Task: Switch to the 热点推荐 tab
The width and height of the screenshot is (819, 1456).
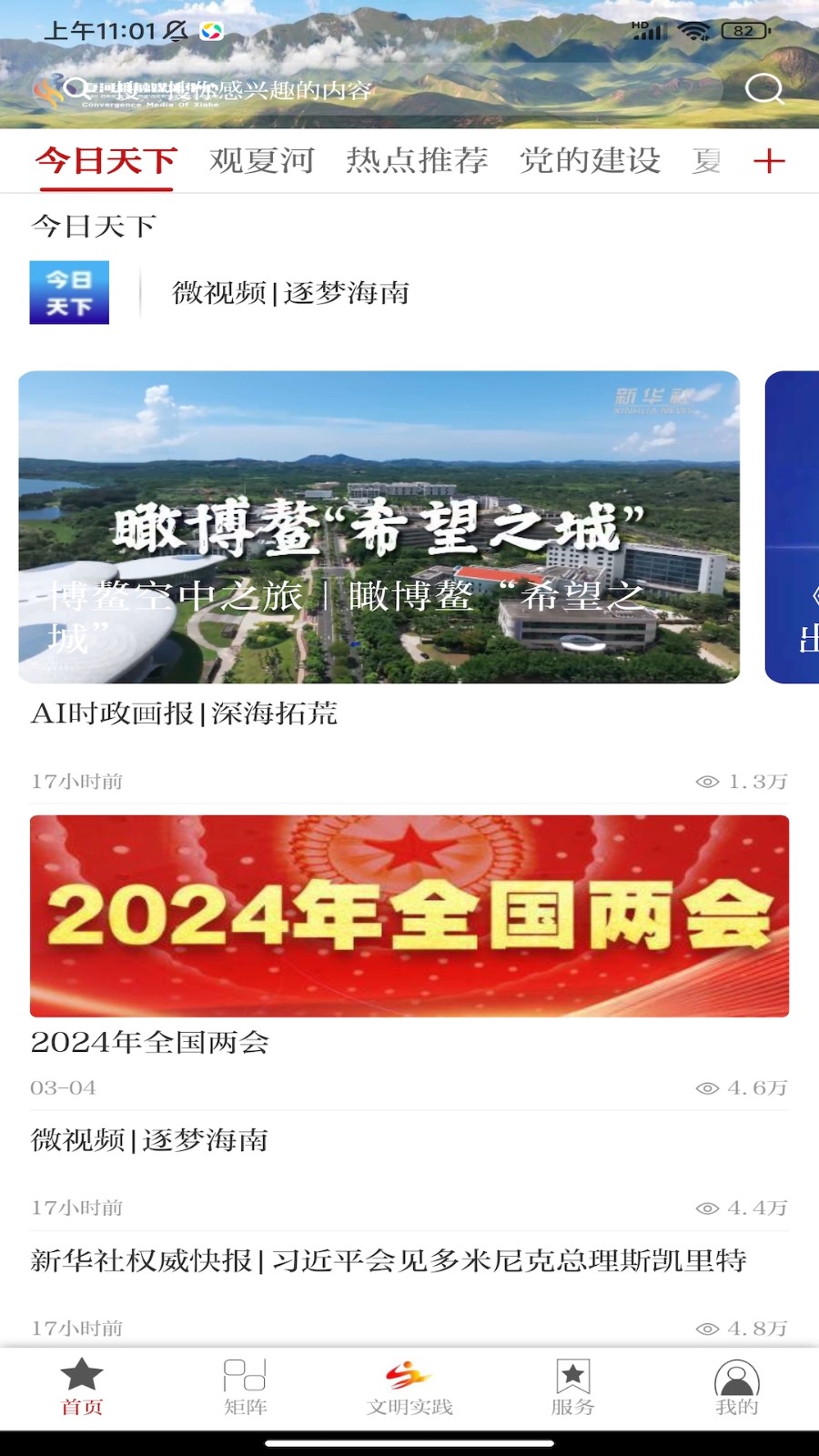Action: point(417,160)
